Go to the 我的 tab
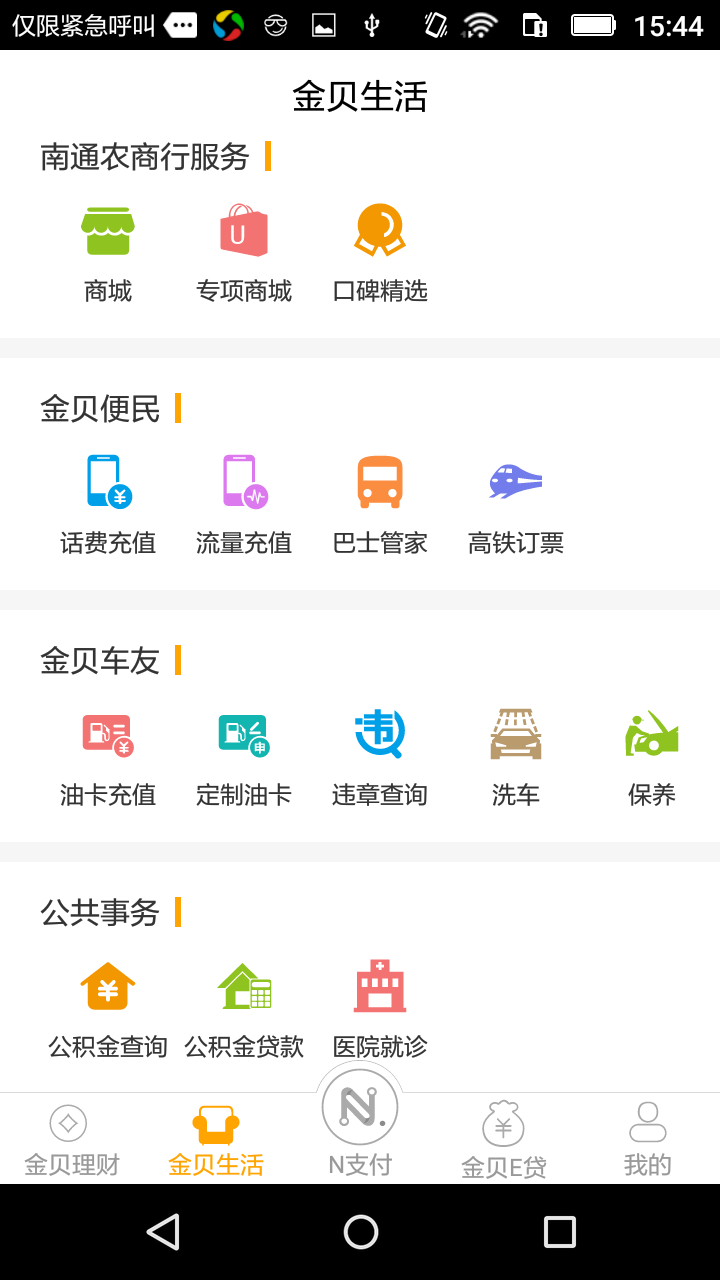 click(648, 1140)
